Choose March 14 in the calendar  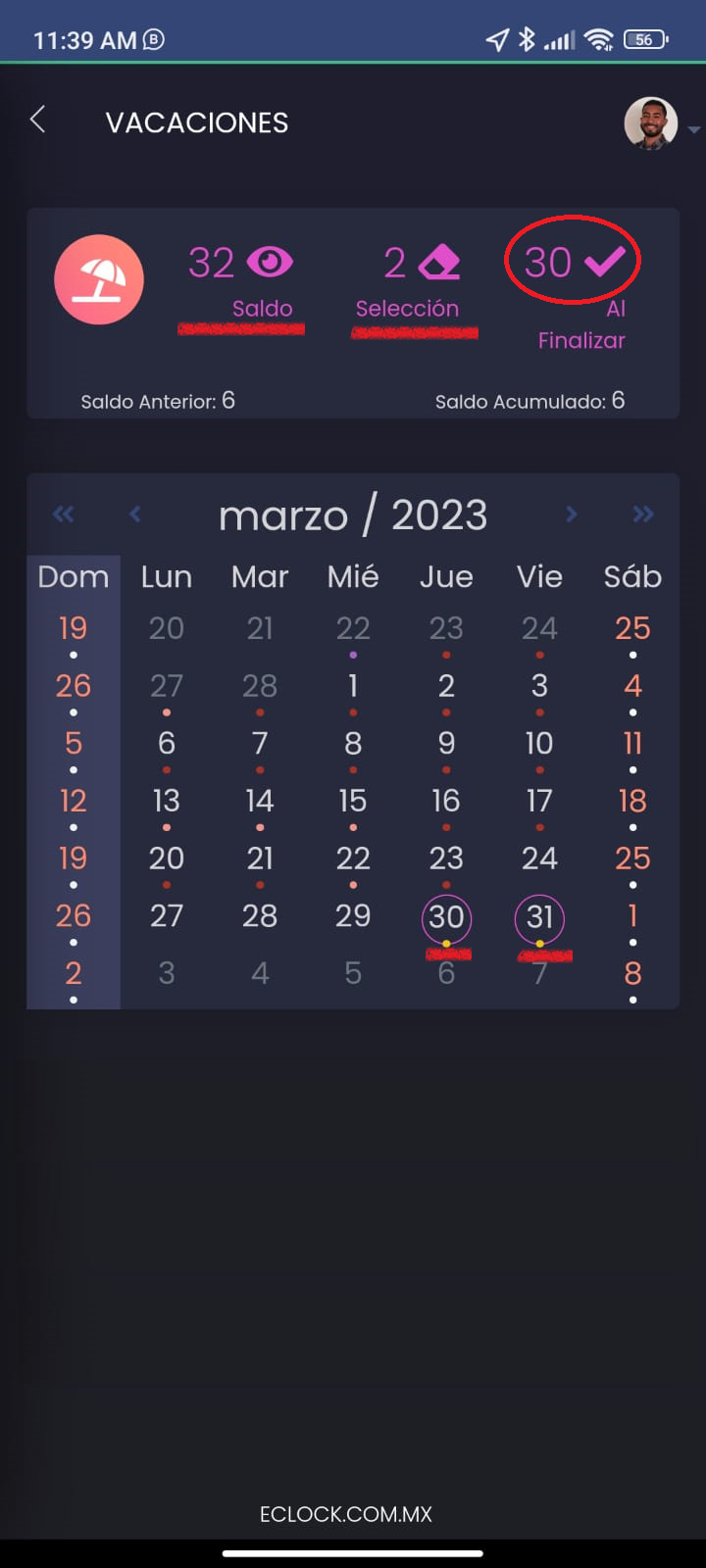pos(260,801)
